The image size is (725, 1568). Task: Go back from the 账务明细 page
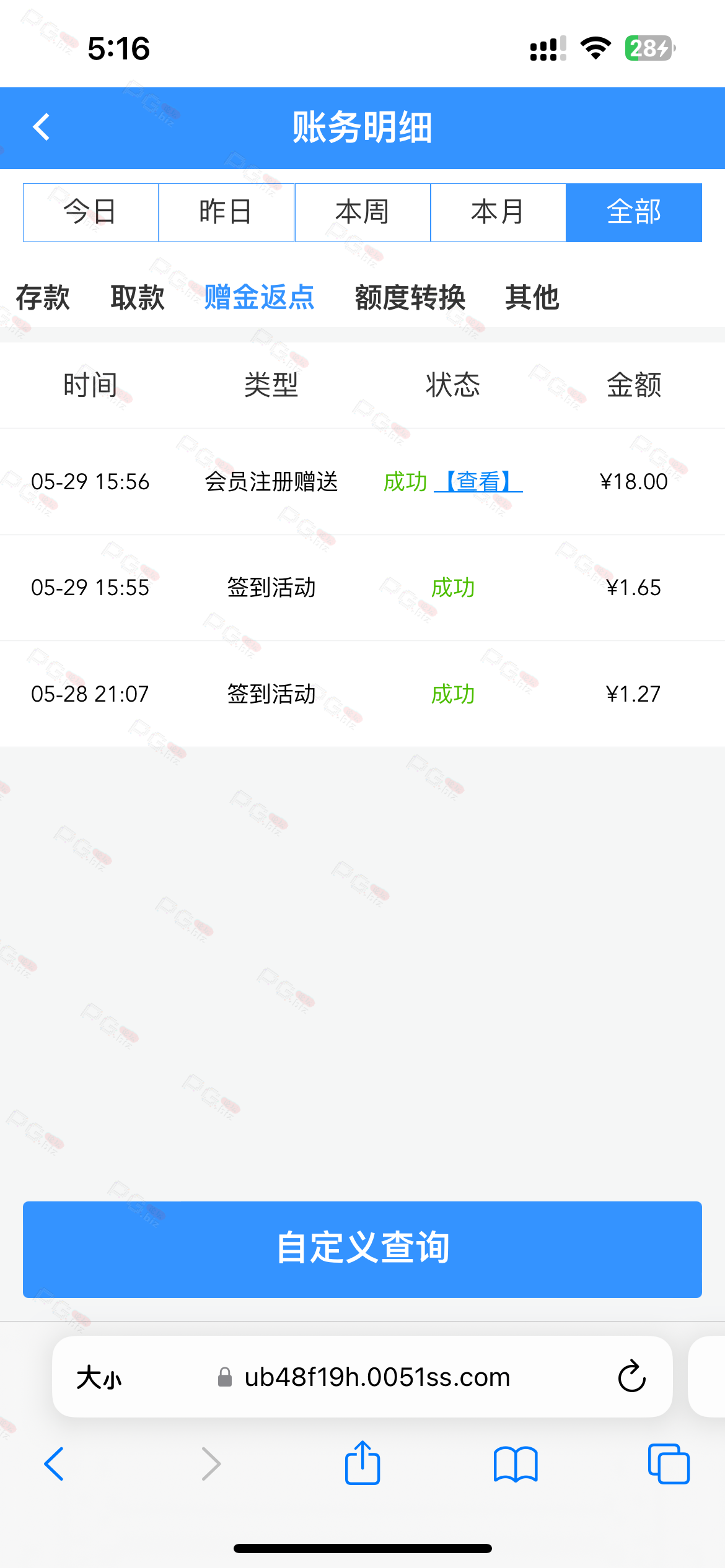[42, 128]
